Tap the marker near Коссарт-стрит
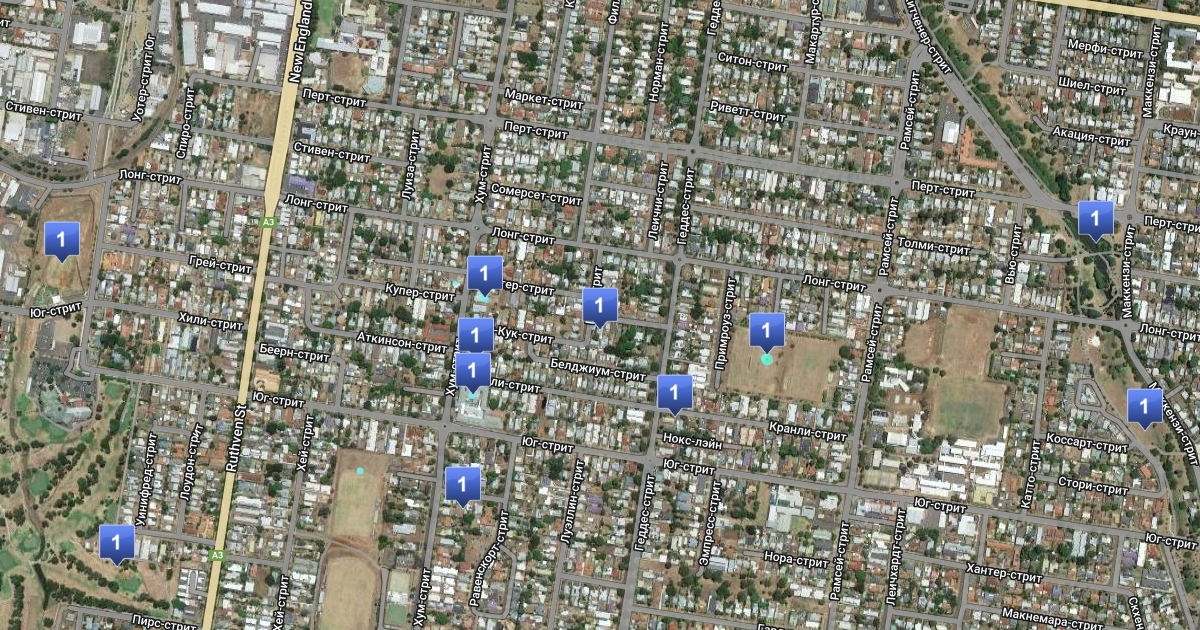Screen dimensions: 1200x630 [x=1144, y=406]
